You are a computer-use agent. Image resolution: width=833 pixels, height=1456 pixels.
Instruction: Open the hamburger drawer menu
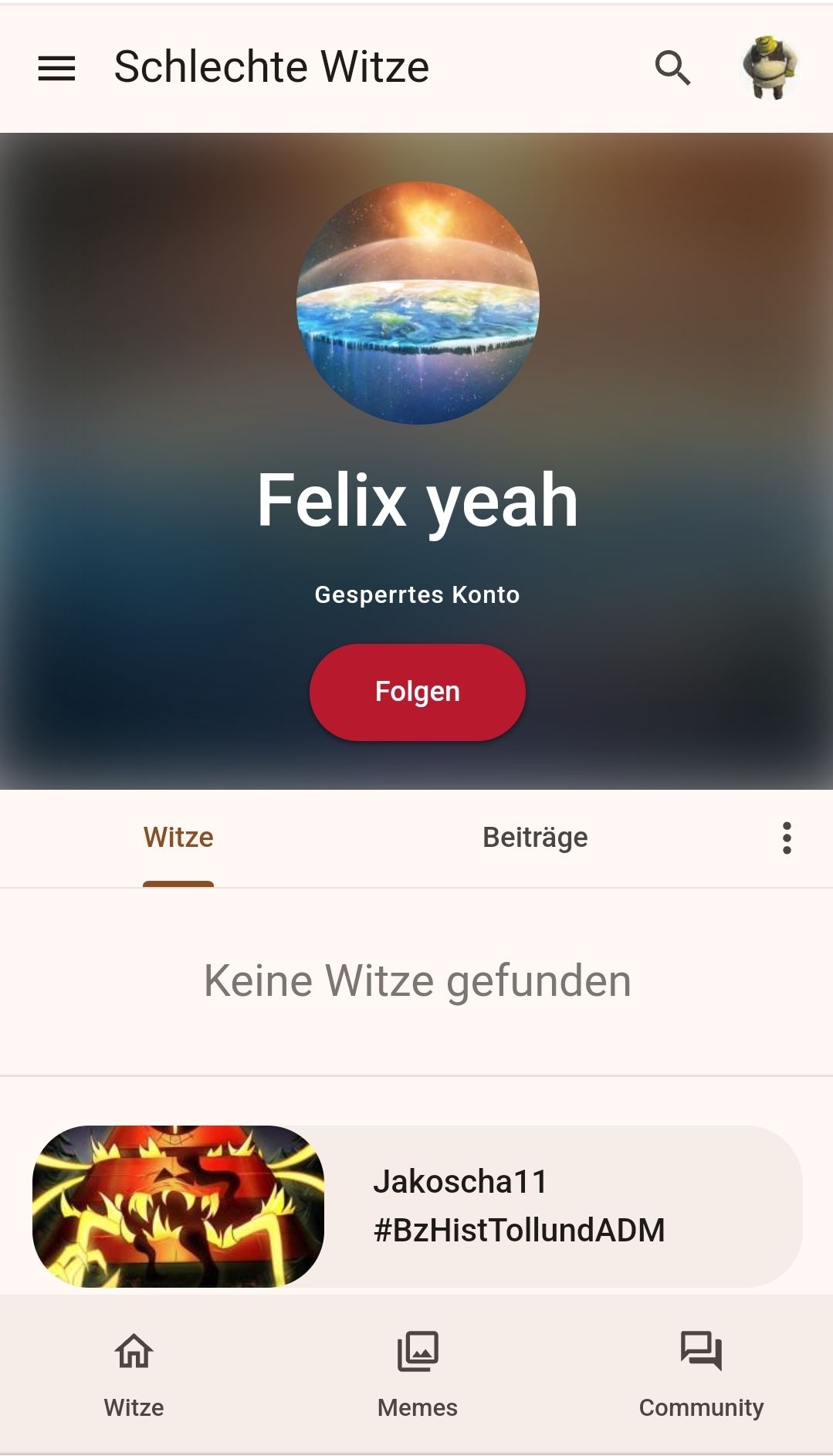point(56,68)
